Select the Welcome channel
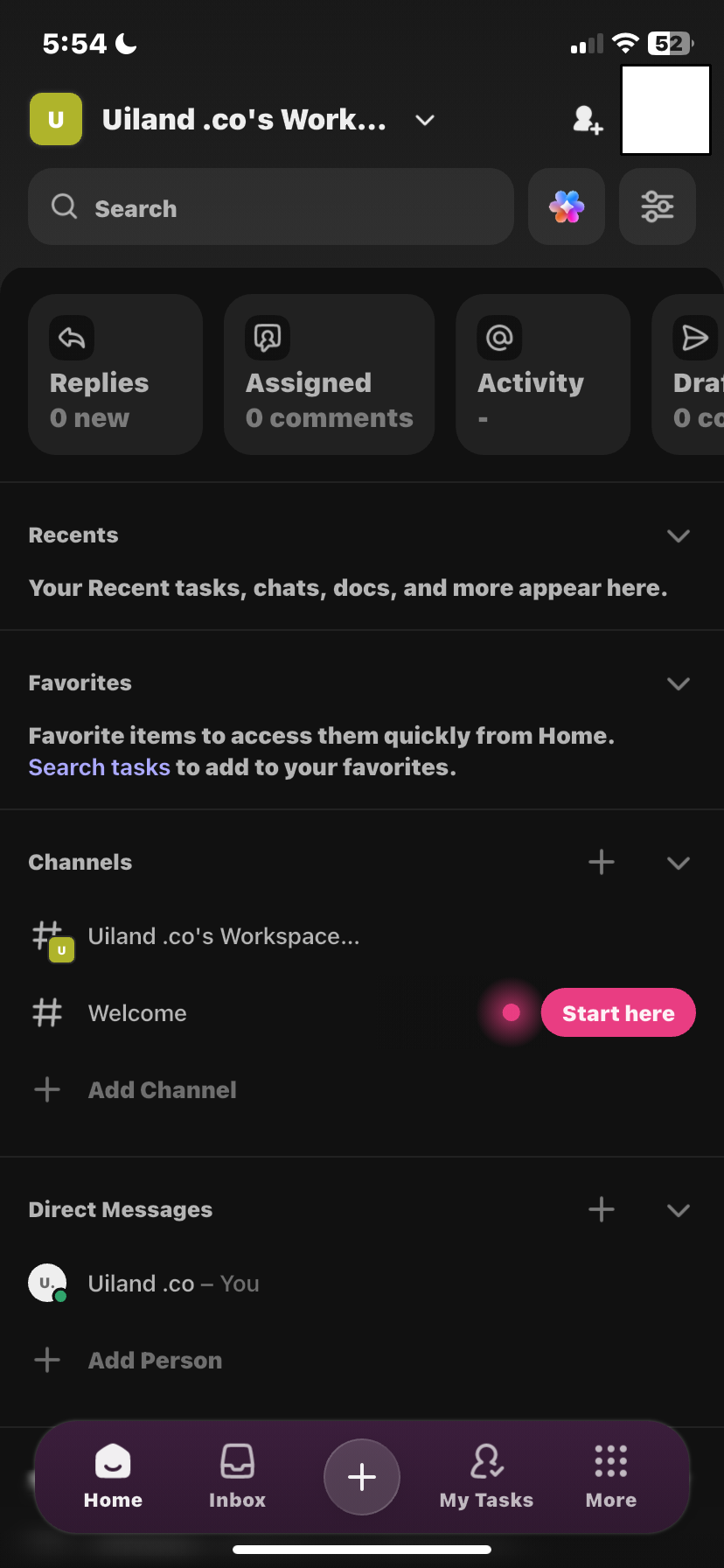Viewport: 724px width, 1568px height. point(137,1012)
